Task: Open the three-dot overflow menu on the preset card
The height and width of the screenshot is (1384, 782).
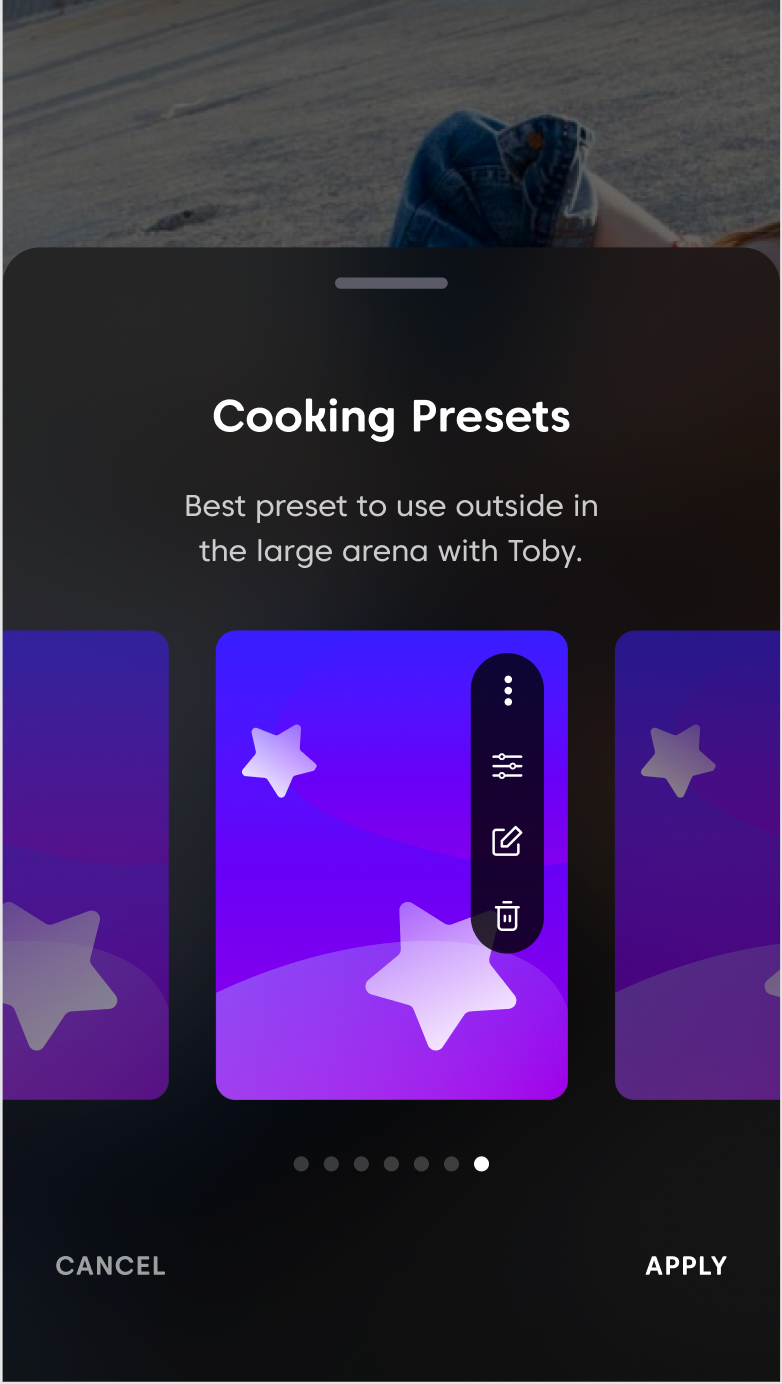Action: coord(508,691)
